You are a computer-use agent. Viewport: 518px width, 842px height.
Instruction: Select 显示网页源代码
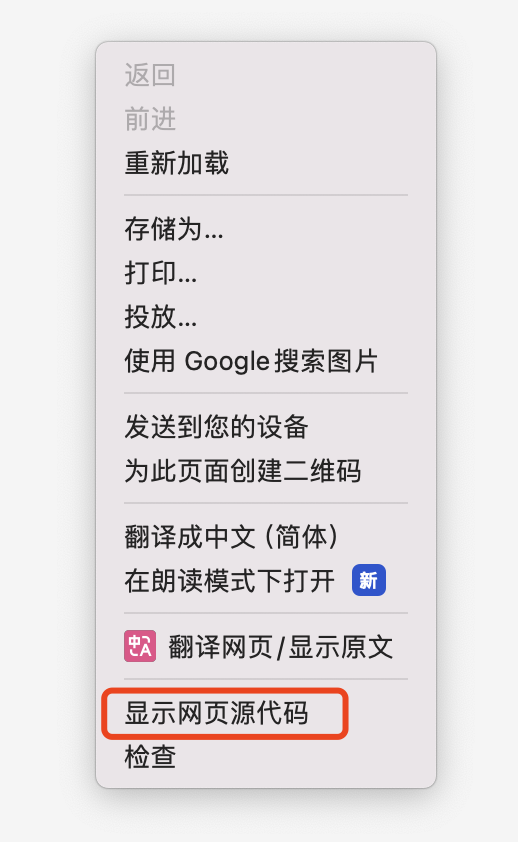tap(266, 713)
